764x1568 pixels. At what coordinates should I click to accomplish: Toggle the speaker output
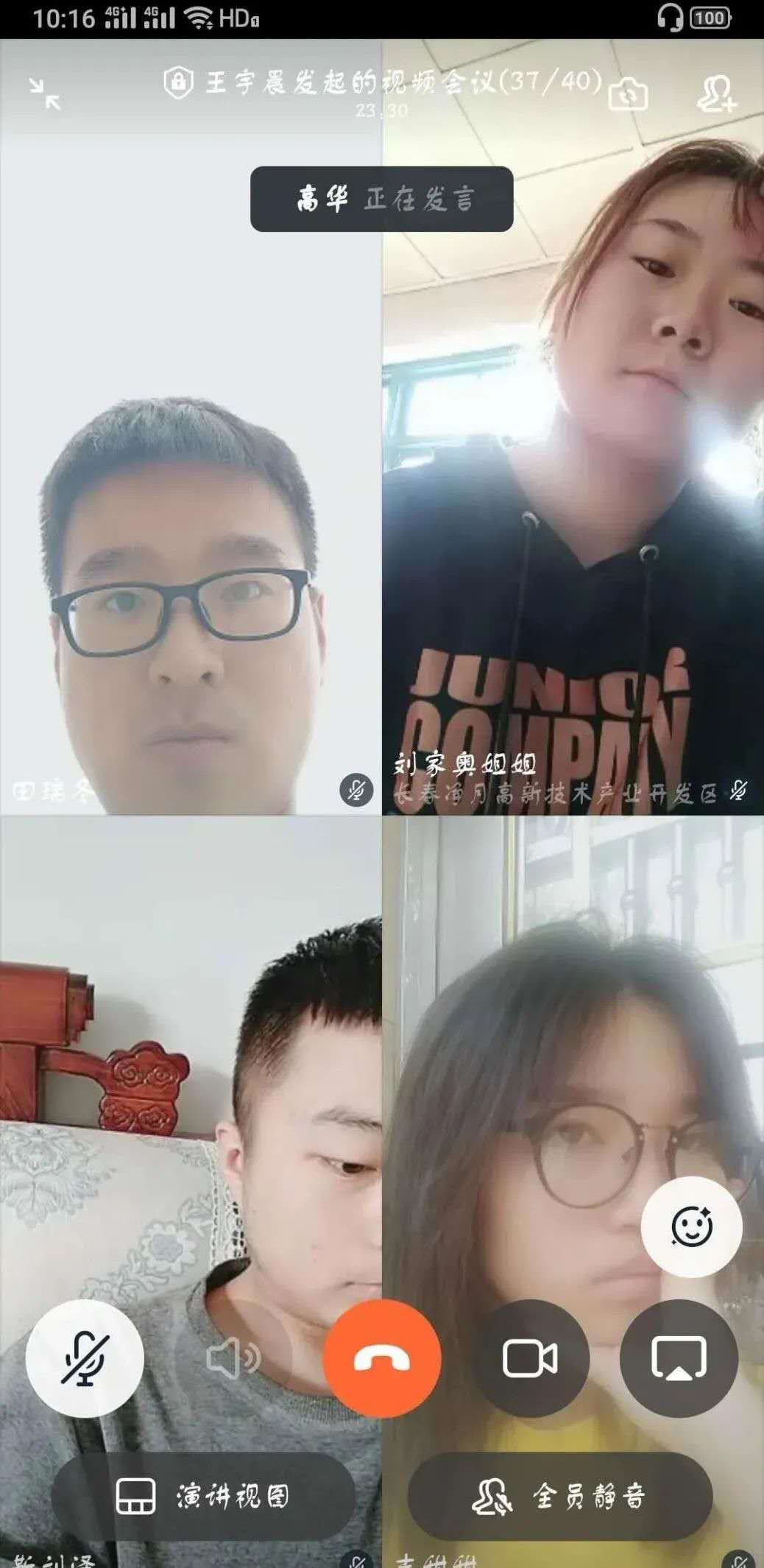233,1358
